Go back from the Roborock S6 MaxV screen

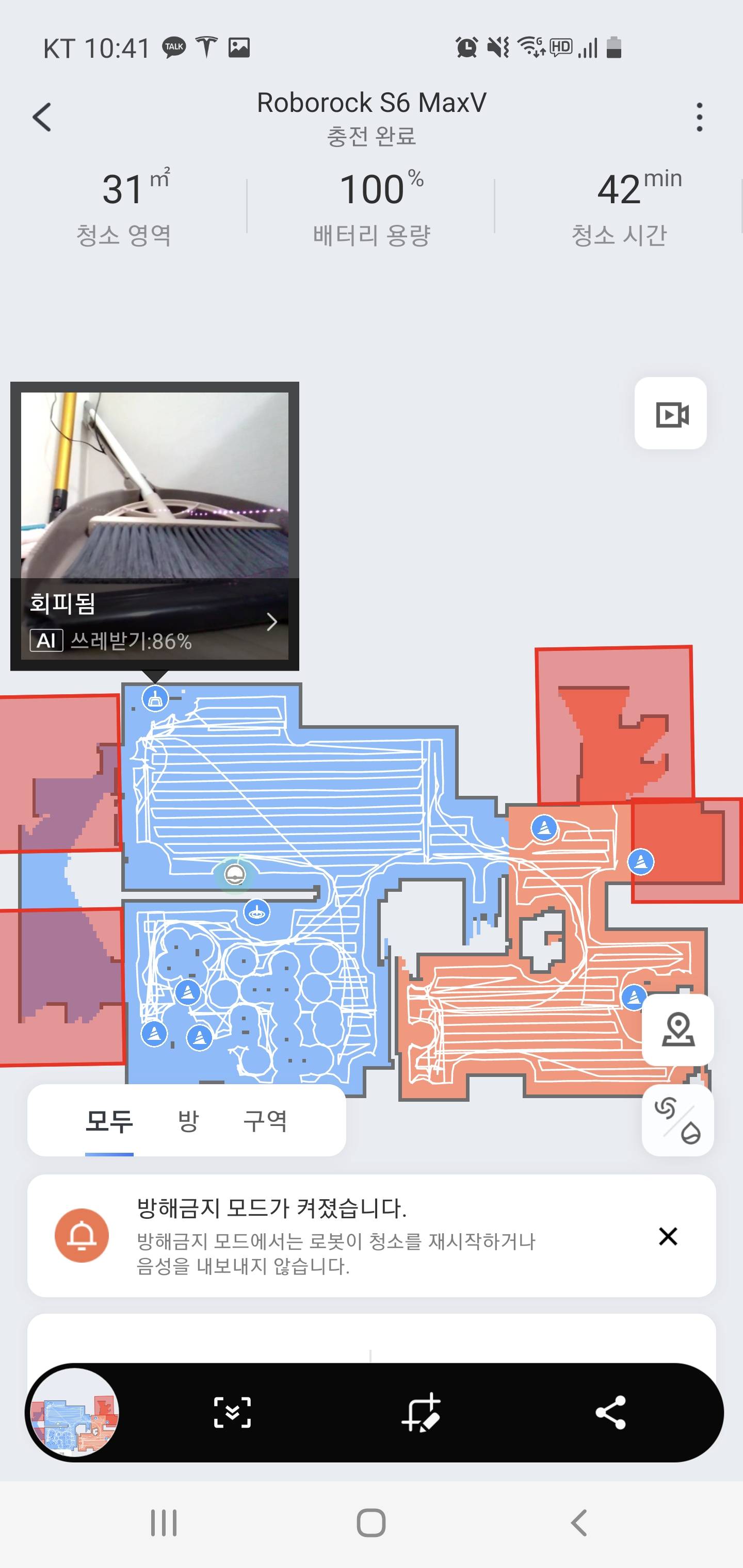pyautogui.click(x=42, y=117)
